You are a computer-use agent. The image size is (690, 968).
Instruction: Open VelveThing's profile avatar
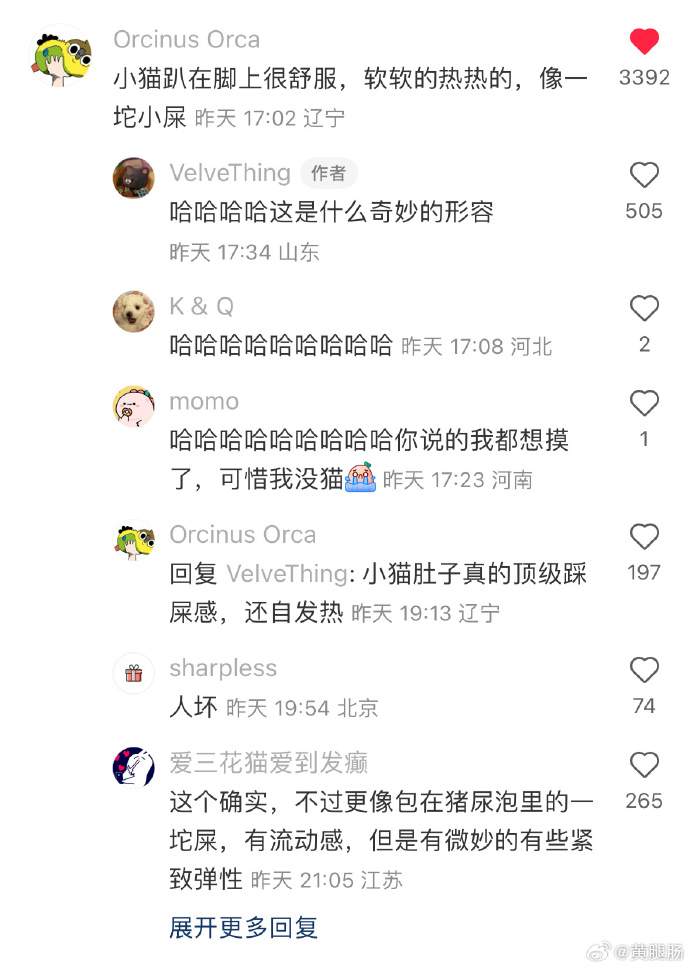click(134, 178)
